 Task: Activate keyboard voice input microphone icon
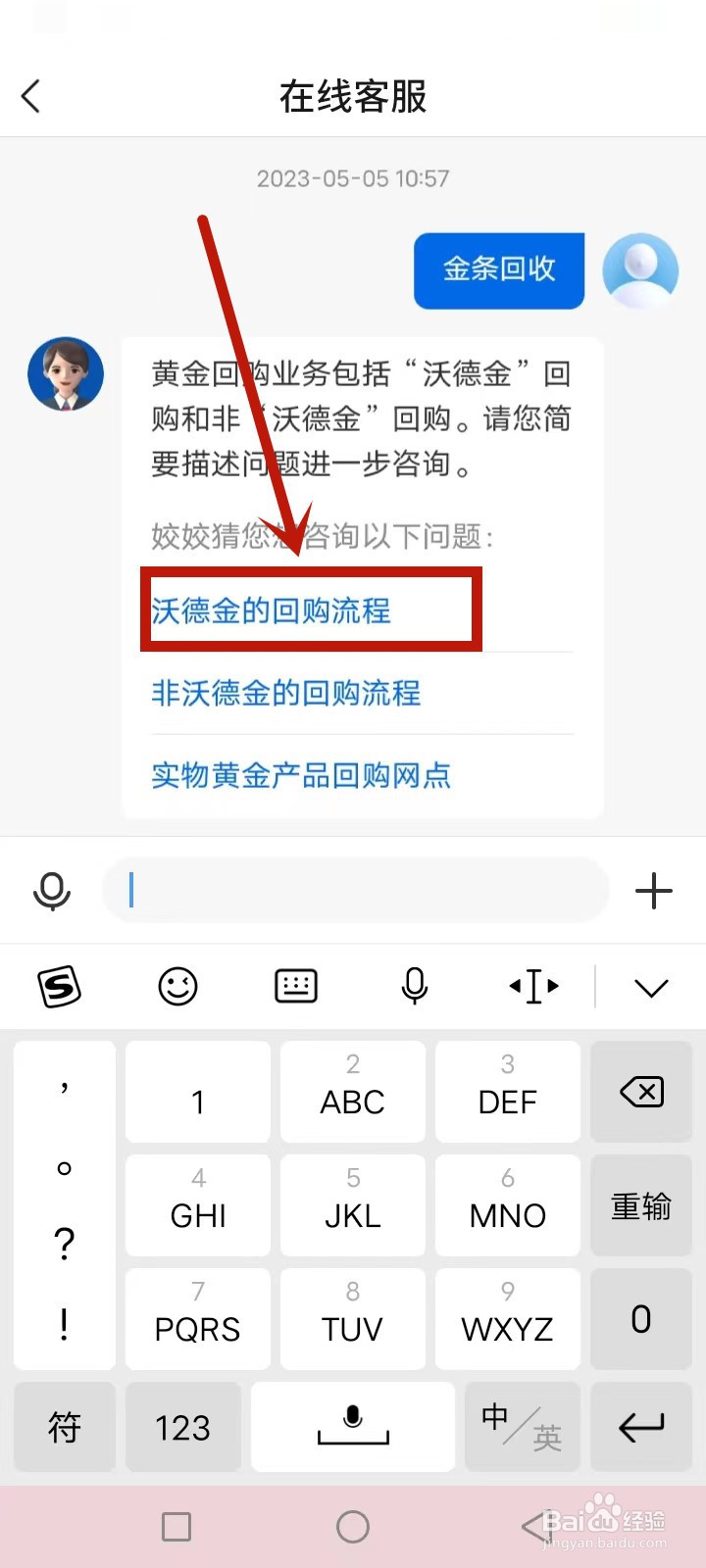coord(415,987)
